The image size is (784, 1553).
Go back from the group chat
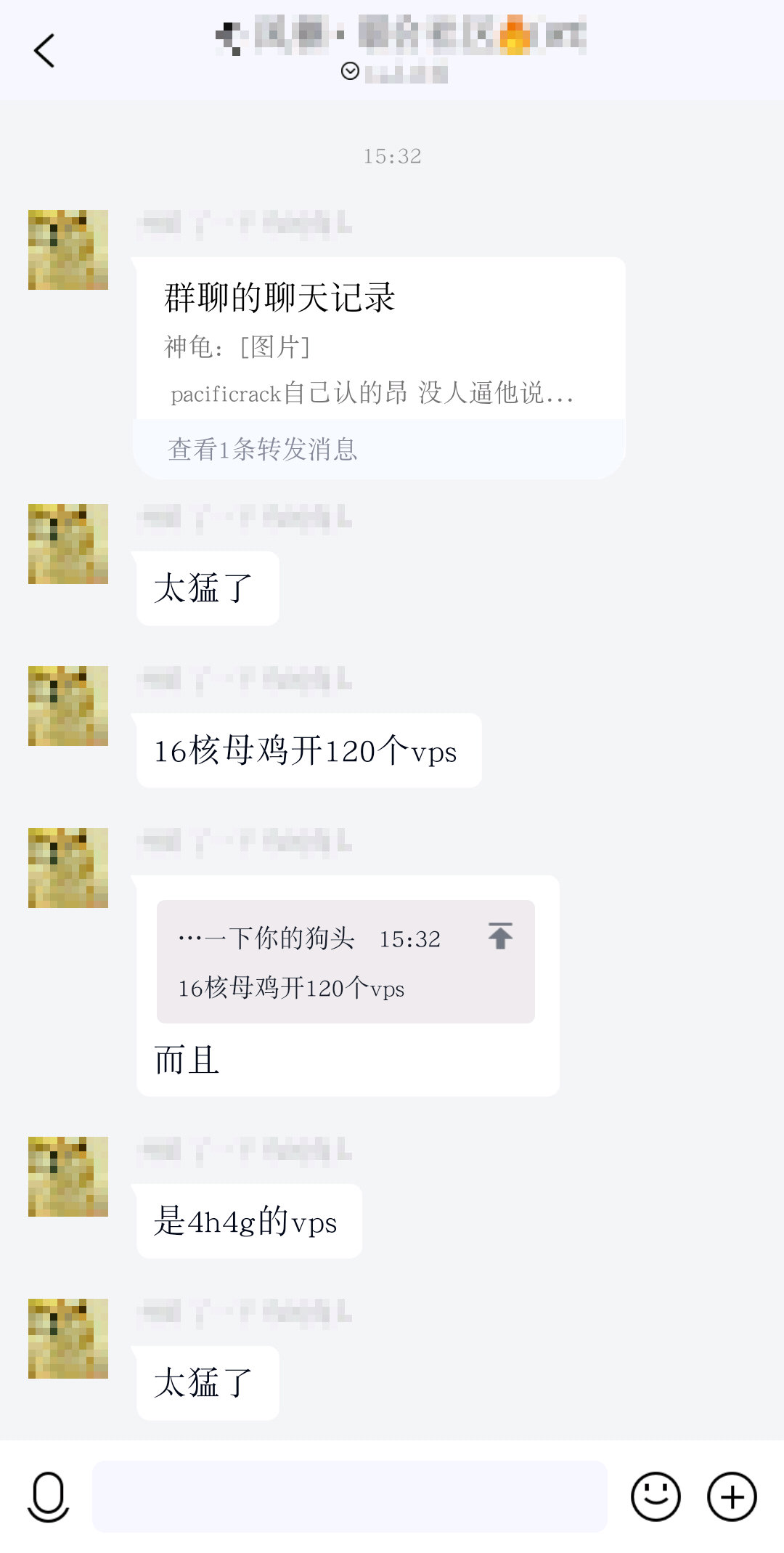(44, 51)
